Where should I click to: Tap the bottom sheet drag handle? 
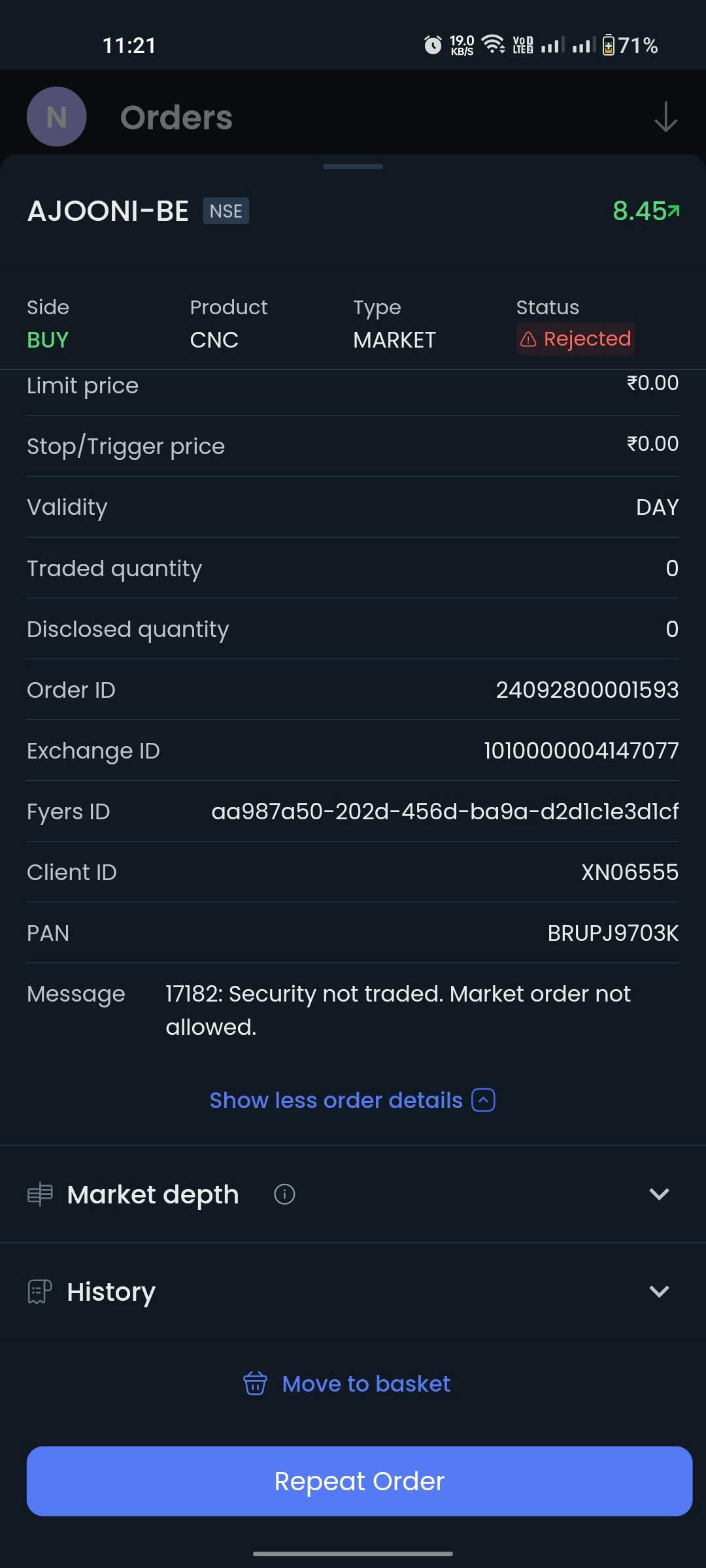click(x=353, y=167)
